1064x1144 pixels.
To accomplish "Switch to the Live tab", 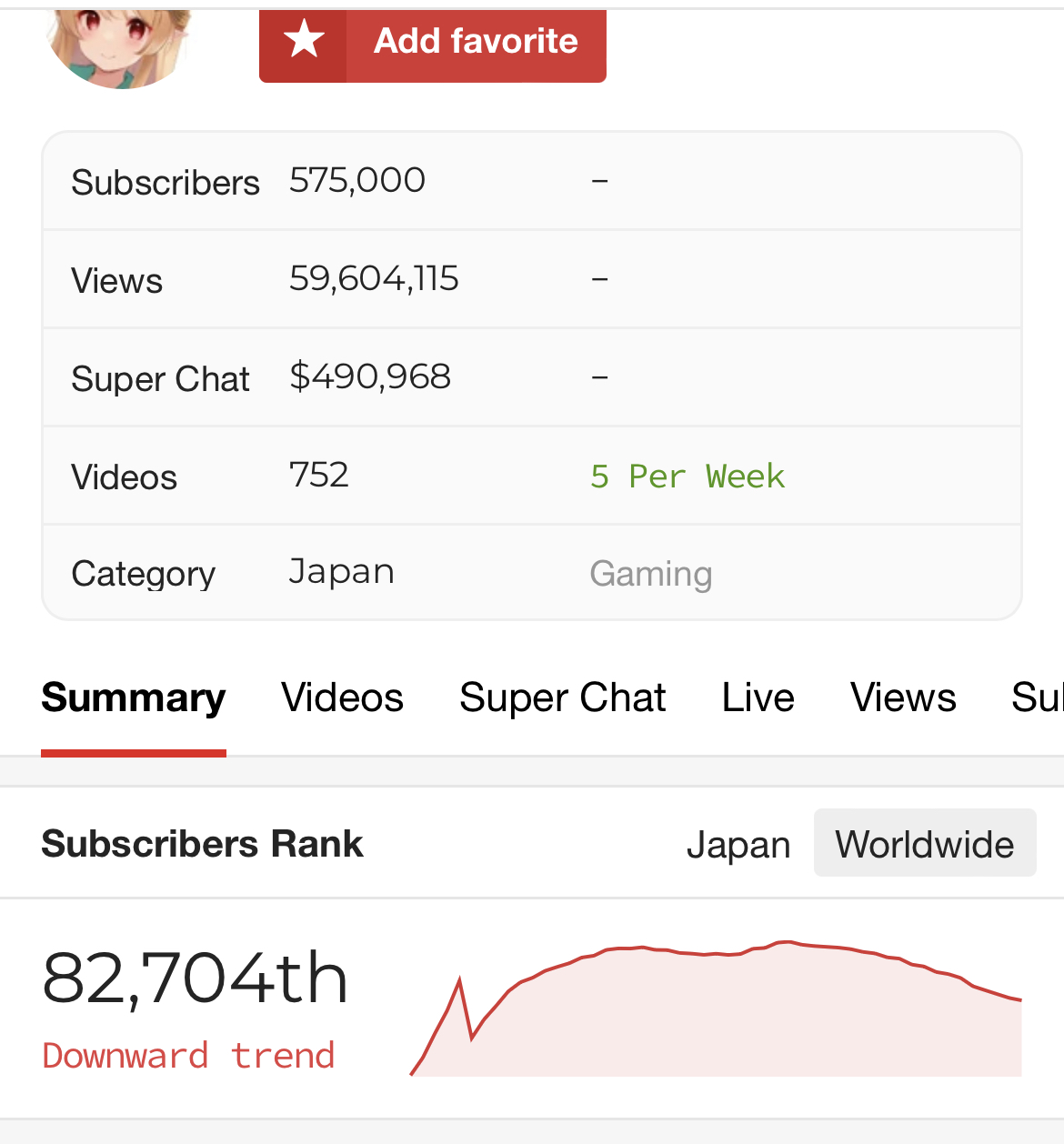I will click(758, 698).
